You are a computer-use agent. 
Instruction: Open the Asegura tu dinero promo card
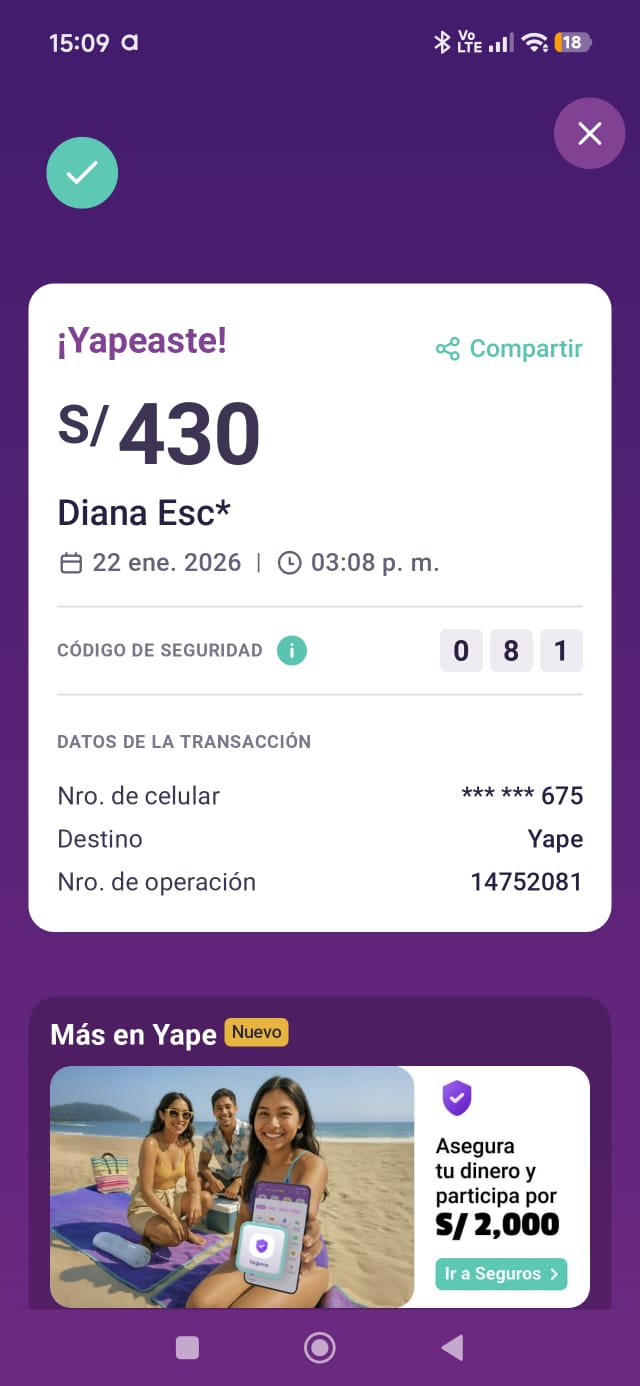pyautogui.click(x=320, y=1186)
